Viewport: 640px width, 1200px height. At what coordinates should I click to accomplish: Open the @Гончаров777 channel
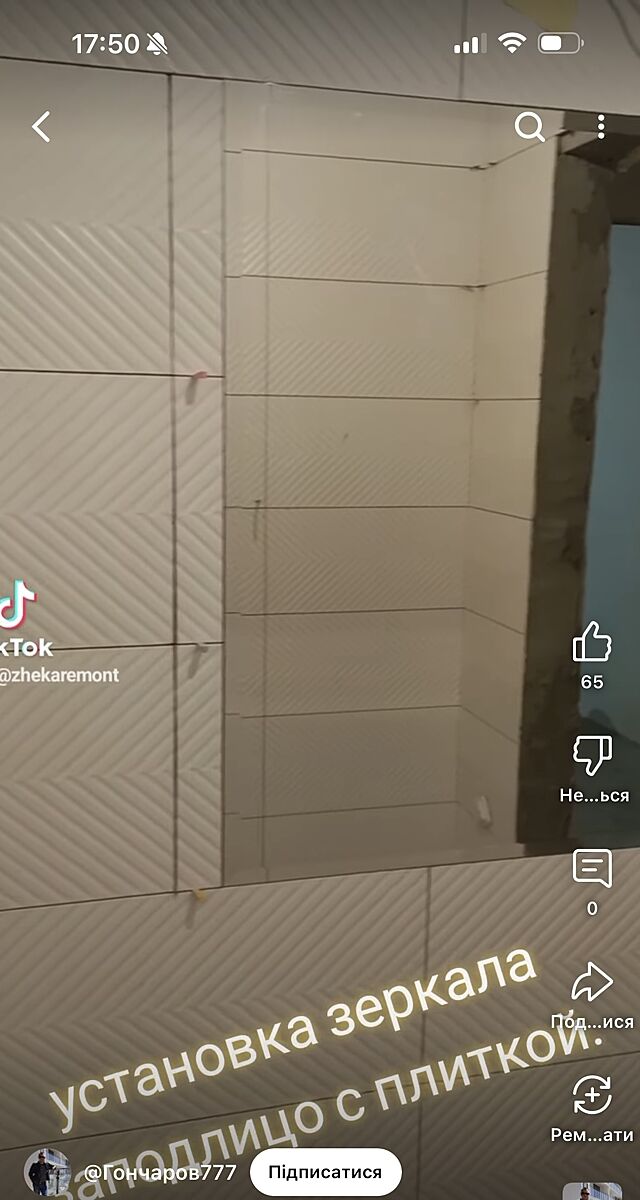[160, 1172]
